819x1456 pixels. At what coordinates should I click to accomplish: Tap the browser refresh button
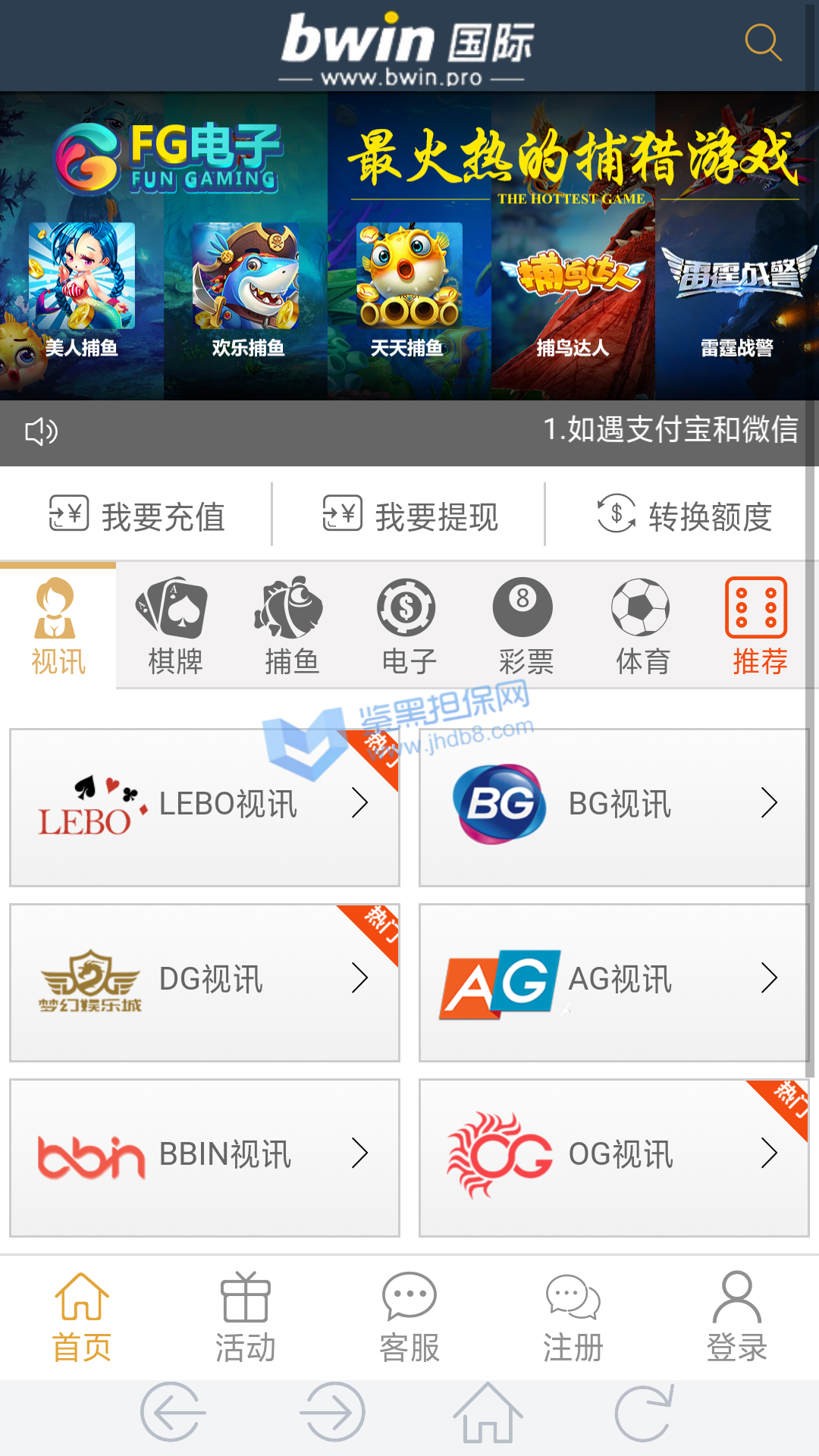(643, 1413)
